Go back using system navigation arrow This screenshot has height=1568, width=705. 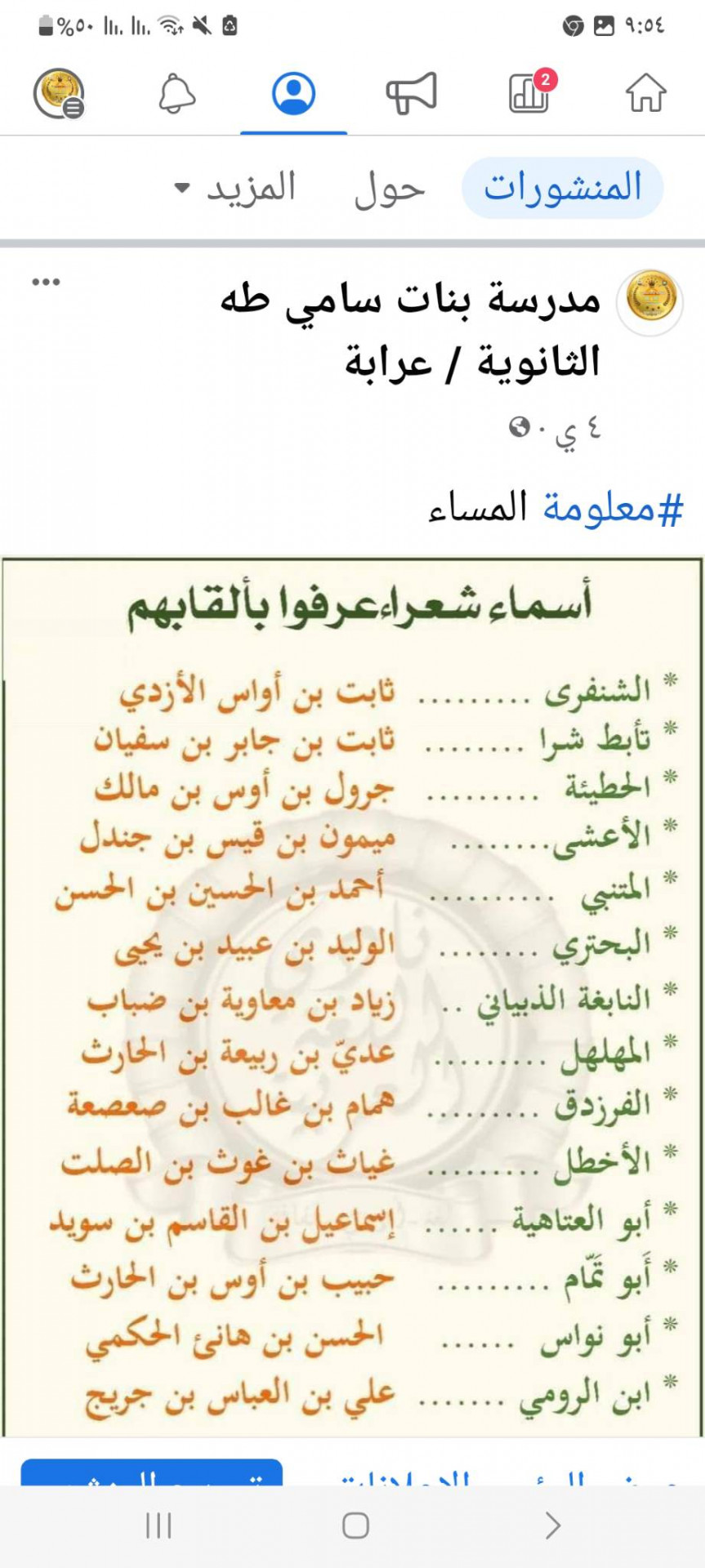(552, 1525)
